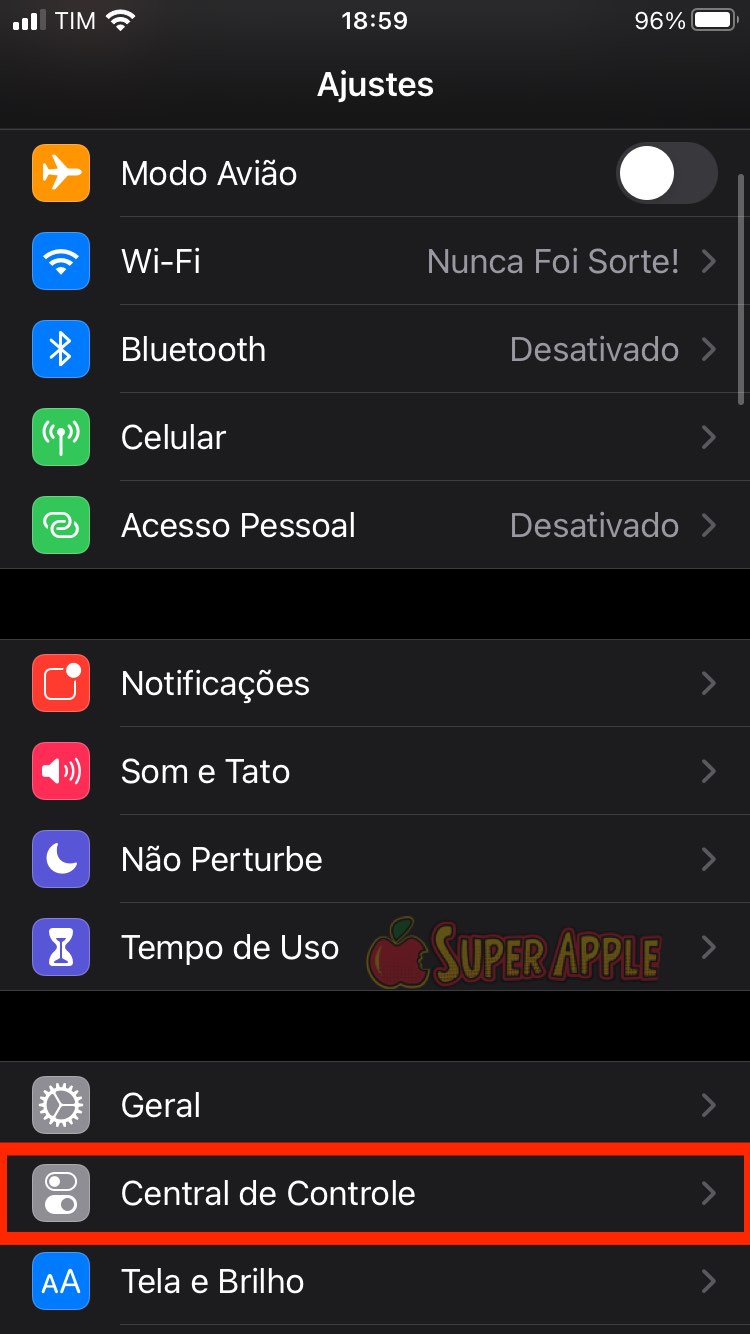Screen dimensions: 750x1334
Task: Open Som e Tato settings
Action: tap(375, 772)
